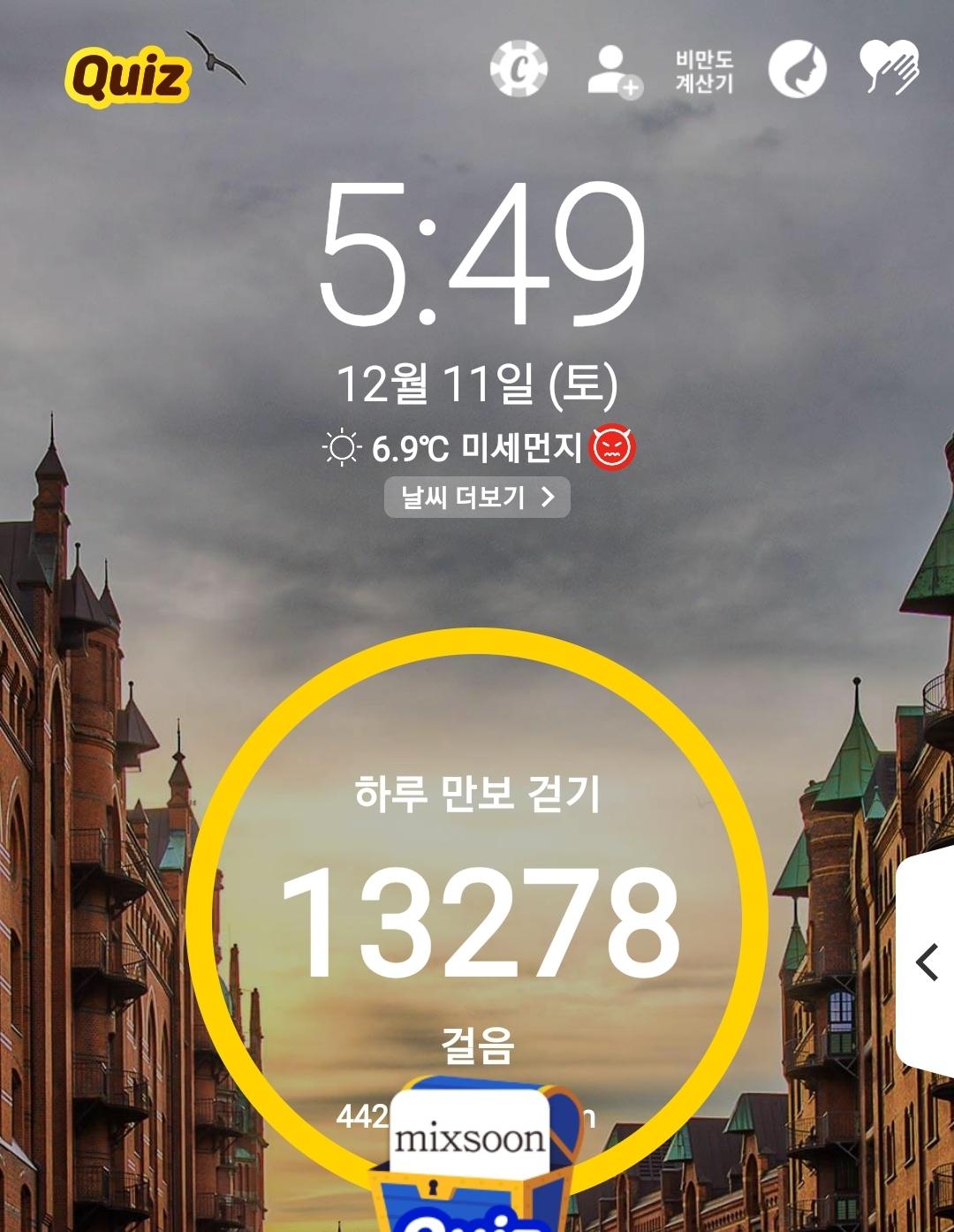This screenshot has width=954, height=1232.
Task: Open the face profile icon
Action: coord(797,70)
